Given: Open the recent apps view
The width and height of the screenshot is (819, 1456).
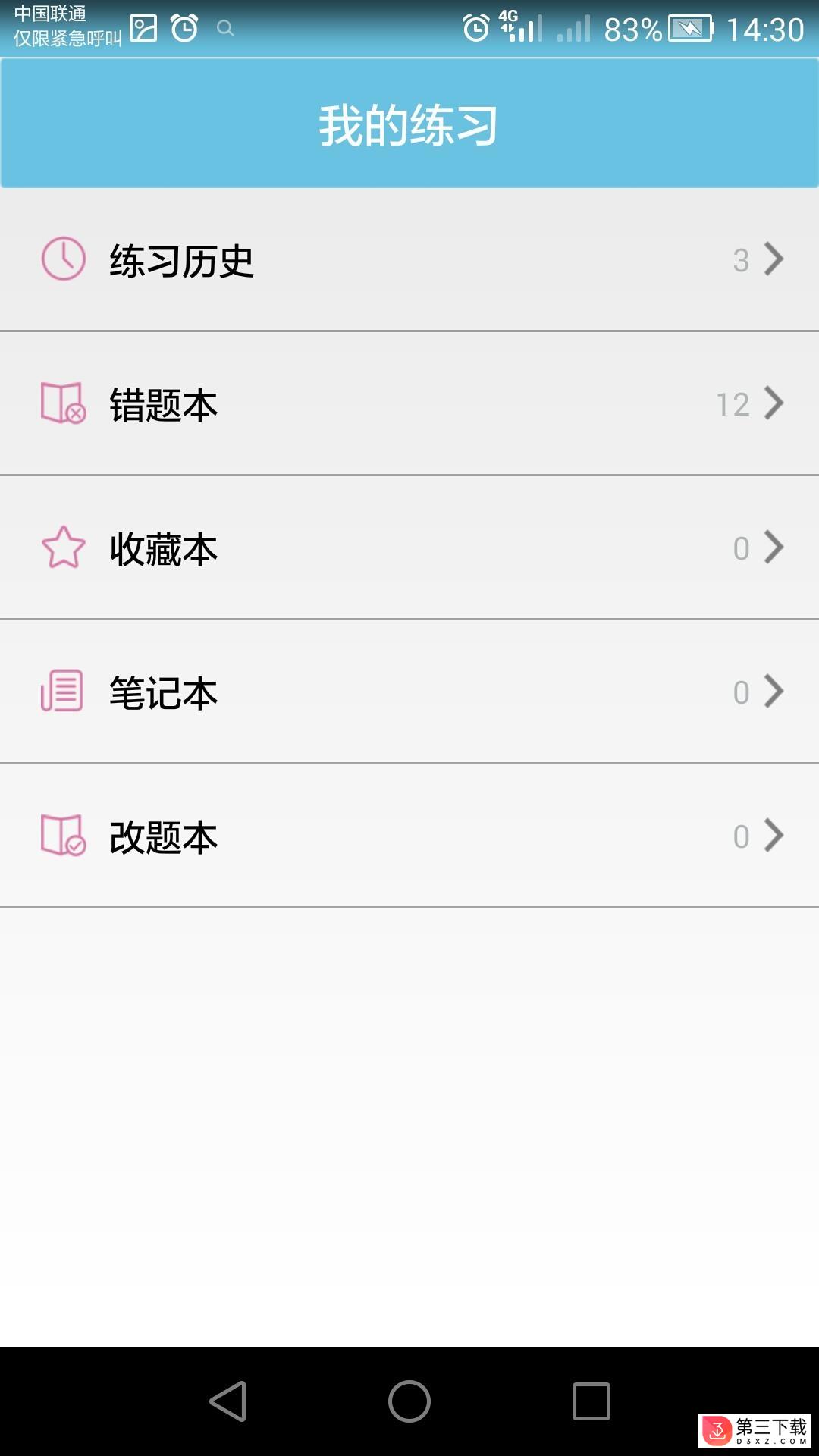Looking at the screenshot, I should (591, 1401).
